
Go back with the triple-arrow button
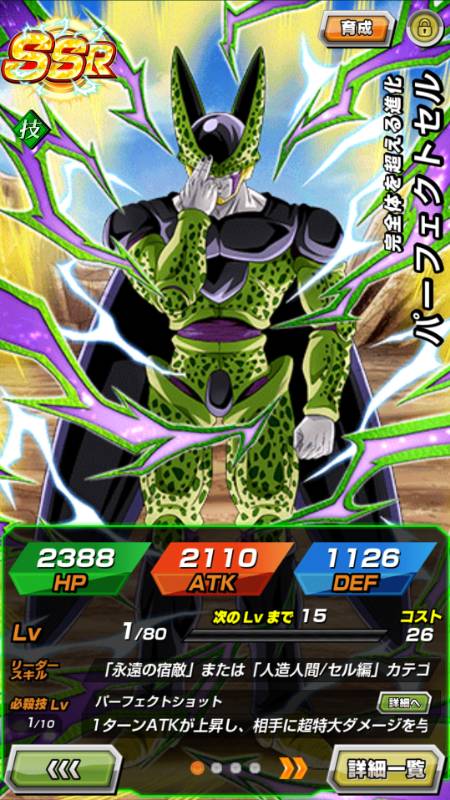pos(65,769)
